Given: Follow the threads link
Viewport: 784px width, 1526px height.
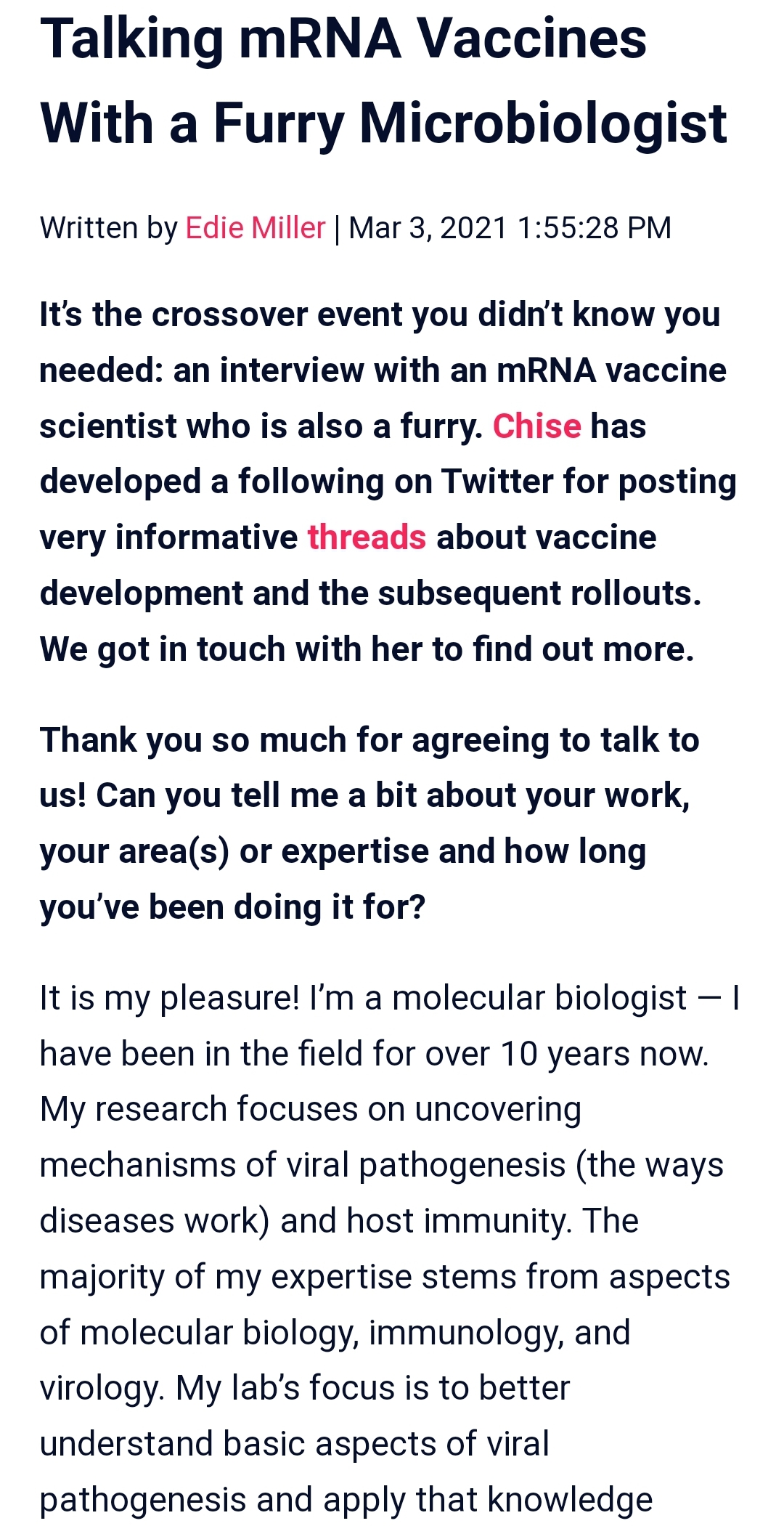Looking at the screenshot, I should [x=367, y=537].
